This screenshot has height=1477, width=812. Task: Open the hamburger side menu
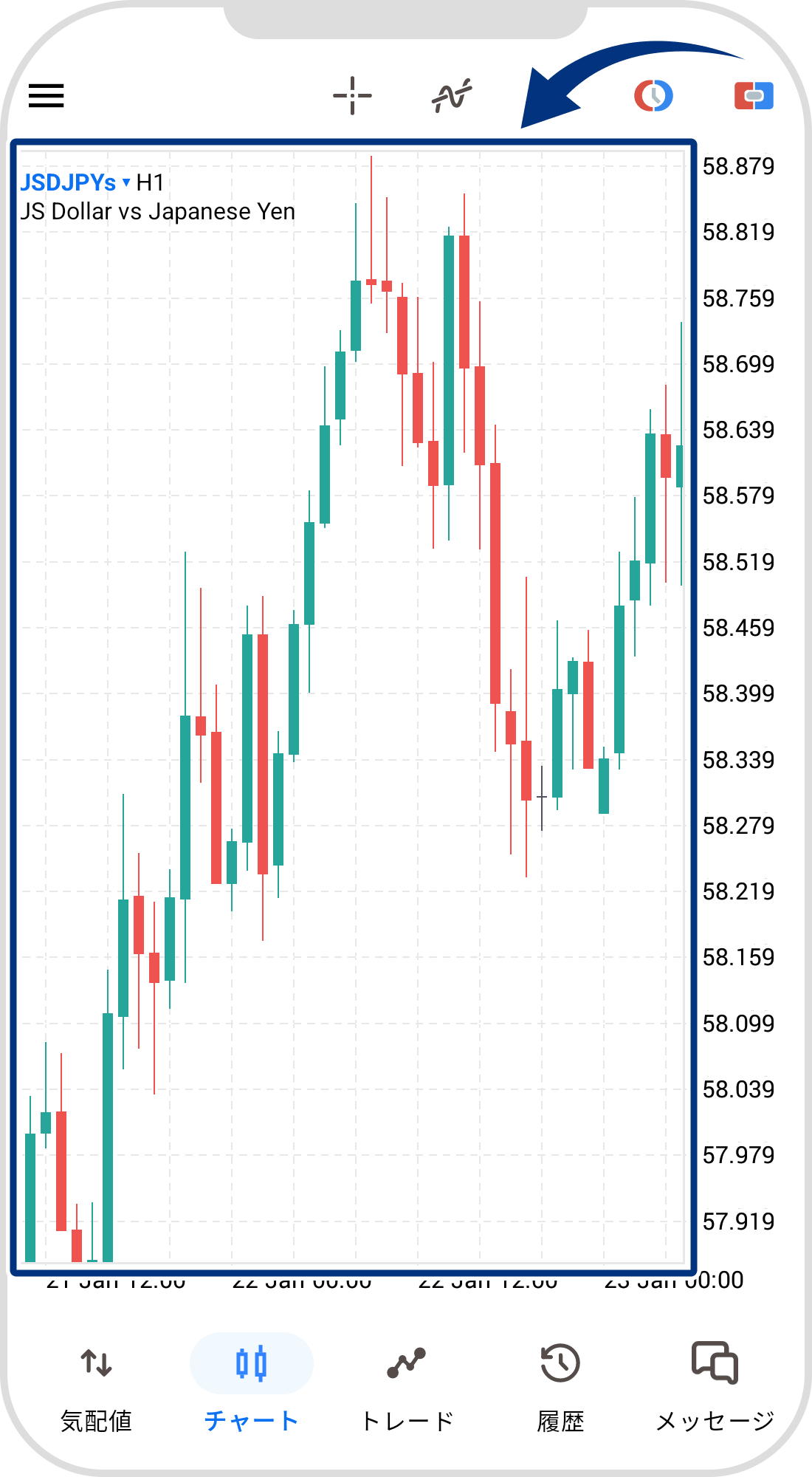point(47,96)
